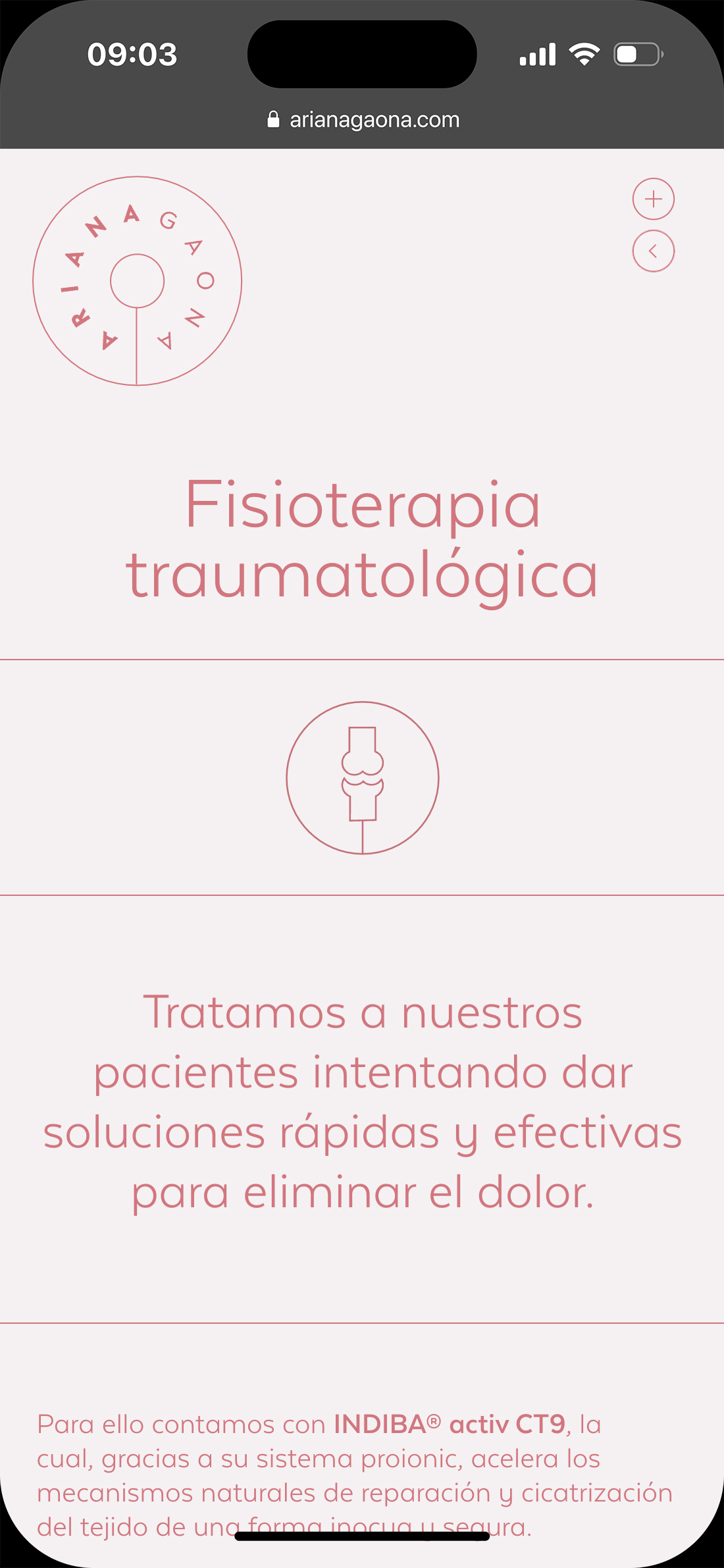The width and height of the screenshot is (724, 1568).
Task: Go back with the left arrow button
Action: click(x=653, y=251)
